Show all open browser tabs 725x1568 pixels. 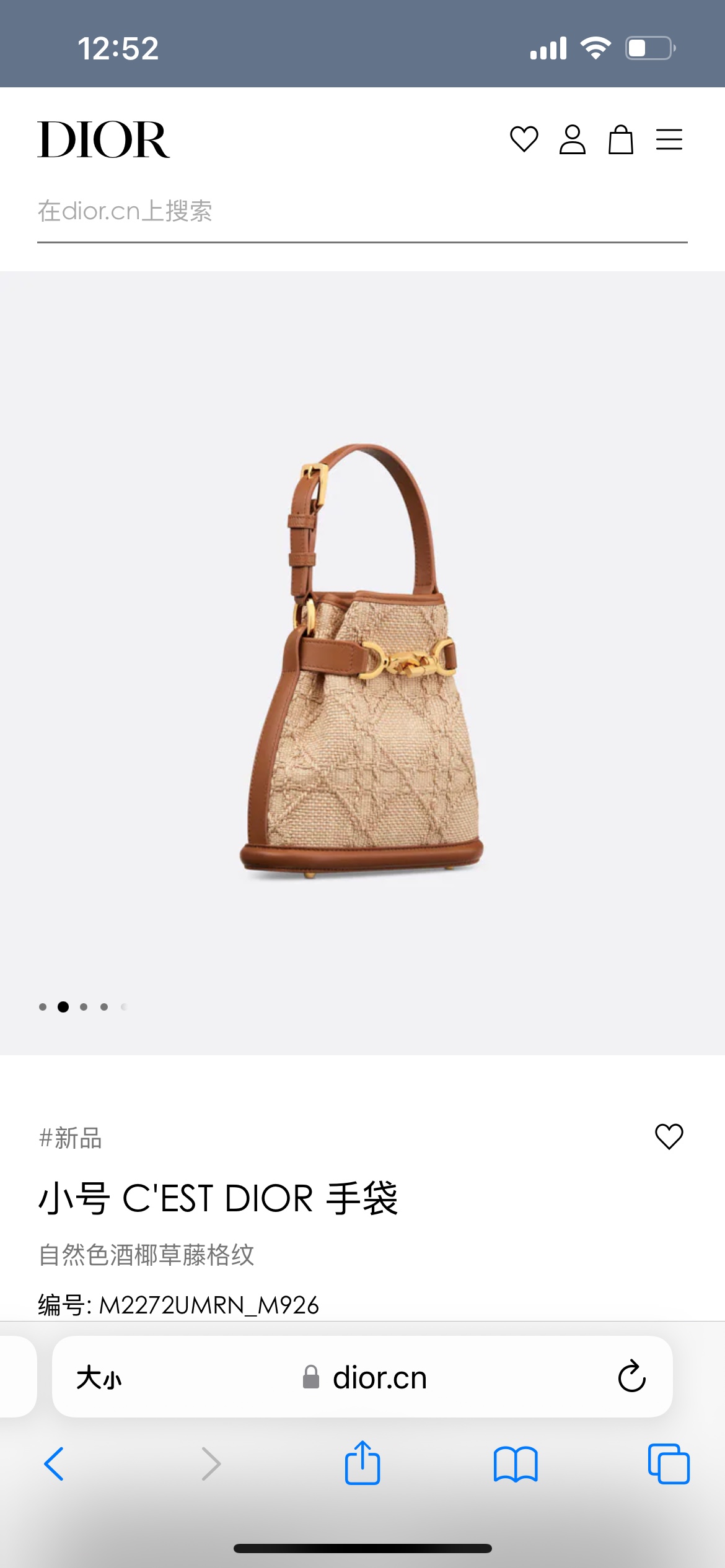(x=669, y=1464)
